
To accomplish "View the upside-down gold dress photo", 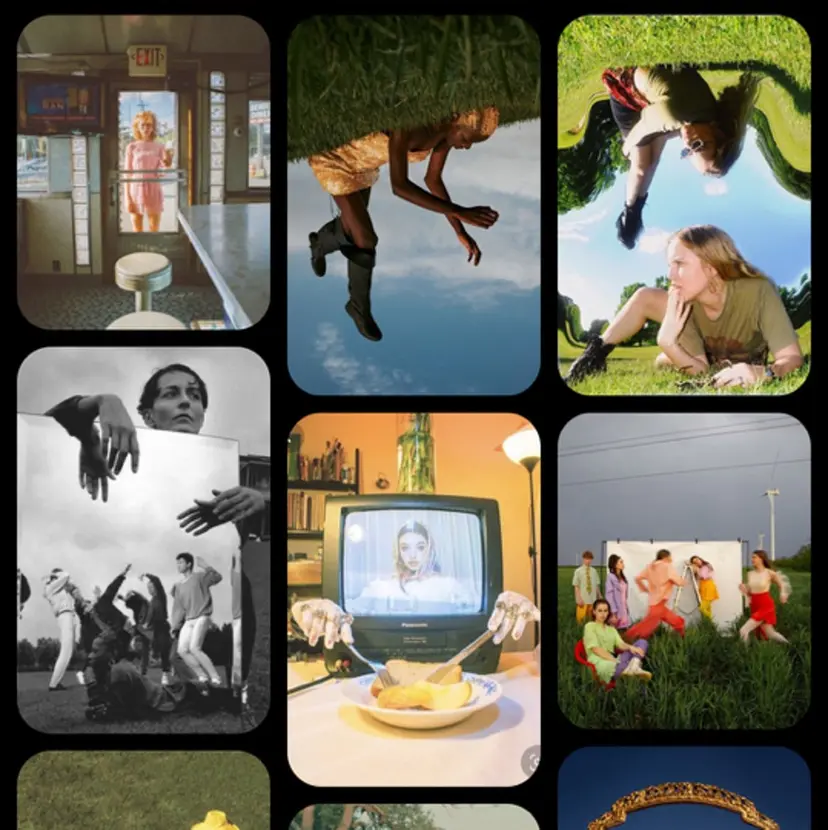I will pyautogui.click(x=414, y=205).
